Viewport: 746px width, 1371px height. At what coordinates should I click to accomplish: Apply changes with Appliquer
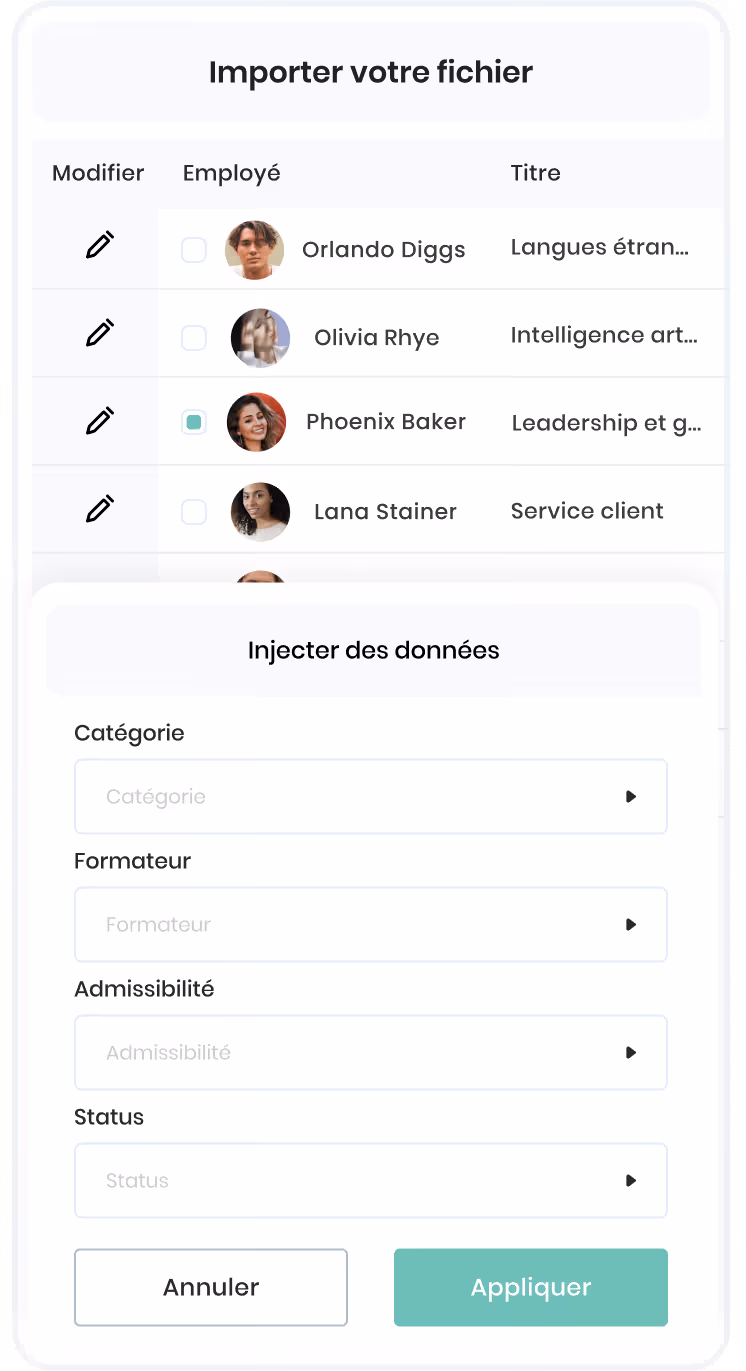click(531, 1287)
